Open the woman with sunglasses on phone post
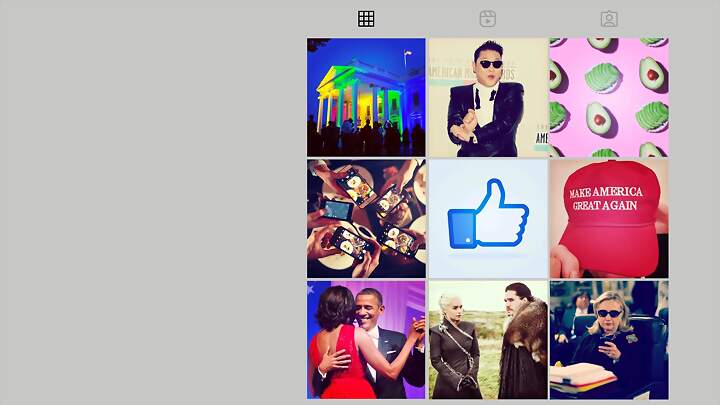The height and width of the screenshot is (405, 720). [609, 340]
